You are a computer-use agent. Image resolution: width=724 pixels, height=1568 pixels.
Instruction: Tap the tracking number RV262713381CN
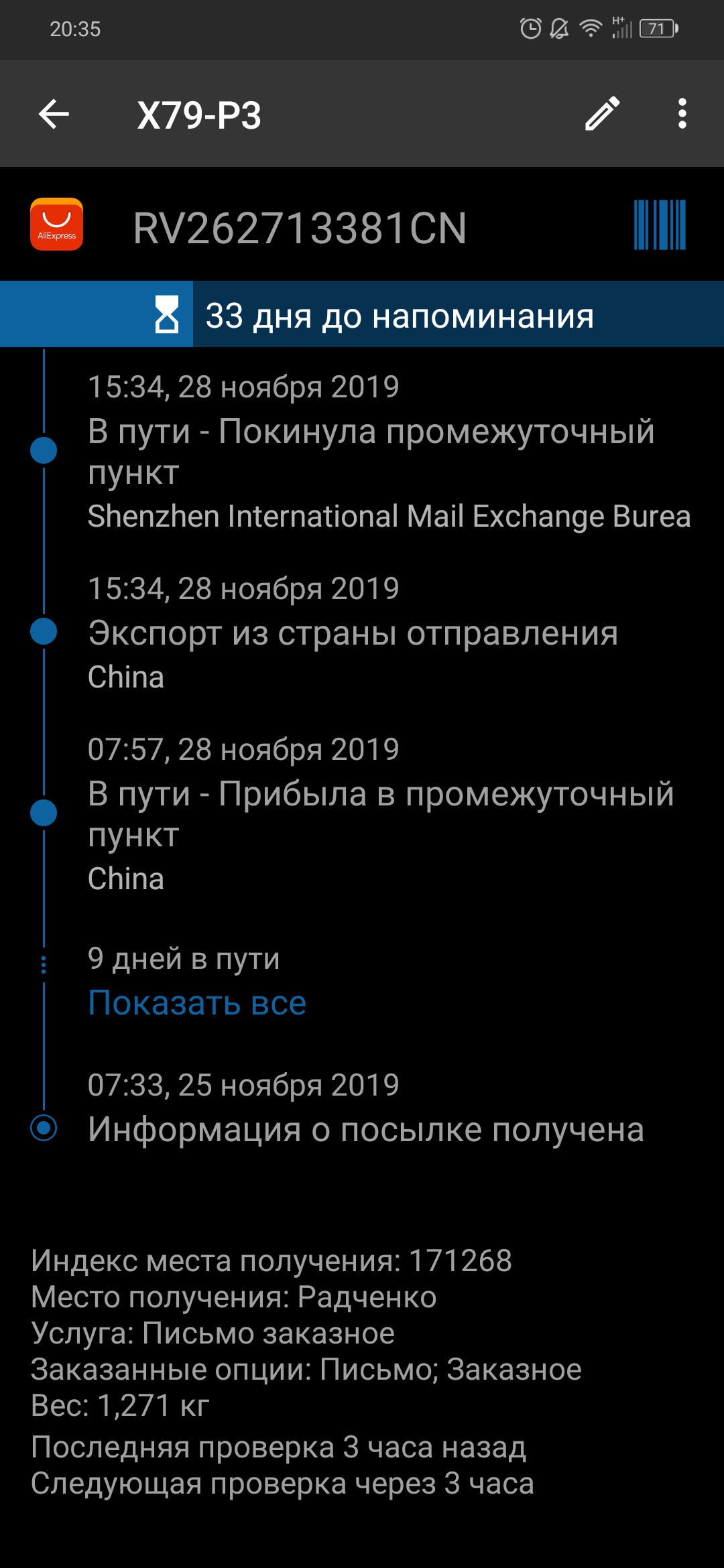pyautogui.click(x=300, y=228)
